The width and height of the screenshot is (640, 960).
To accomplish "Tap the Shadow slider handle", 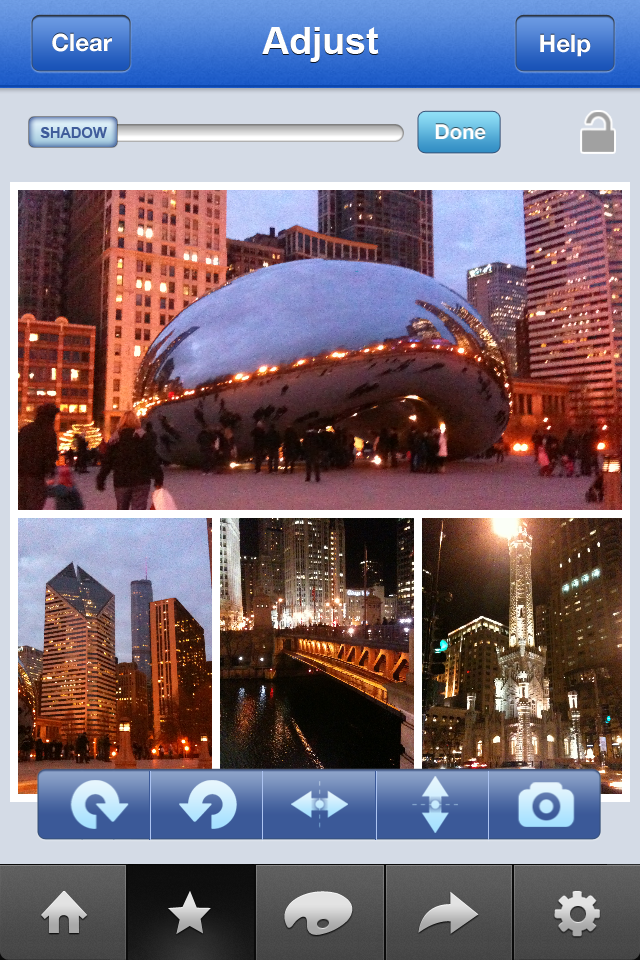I will coord(73,132).
